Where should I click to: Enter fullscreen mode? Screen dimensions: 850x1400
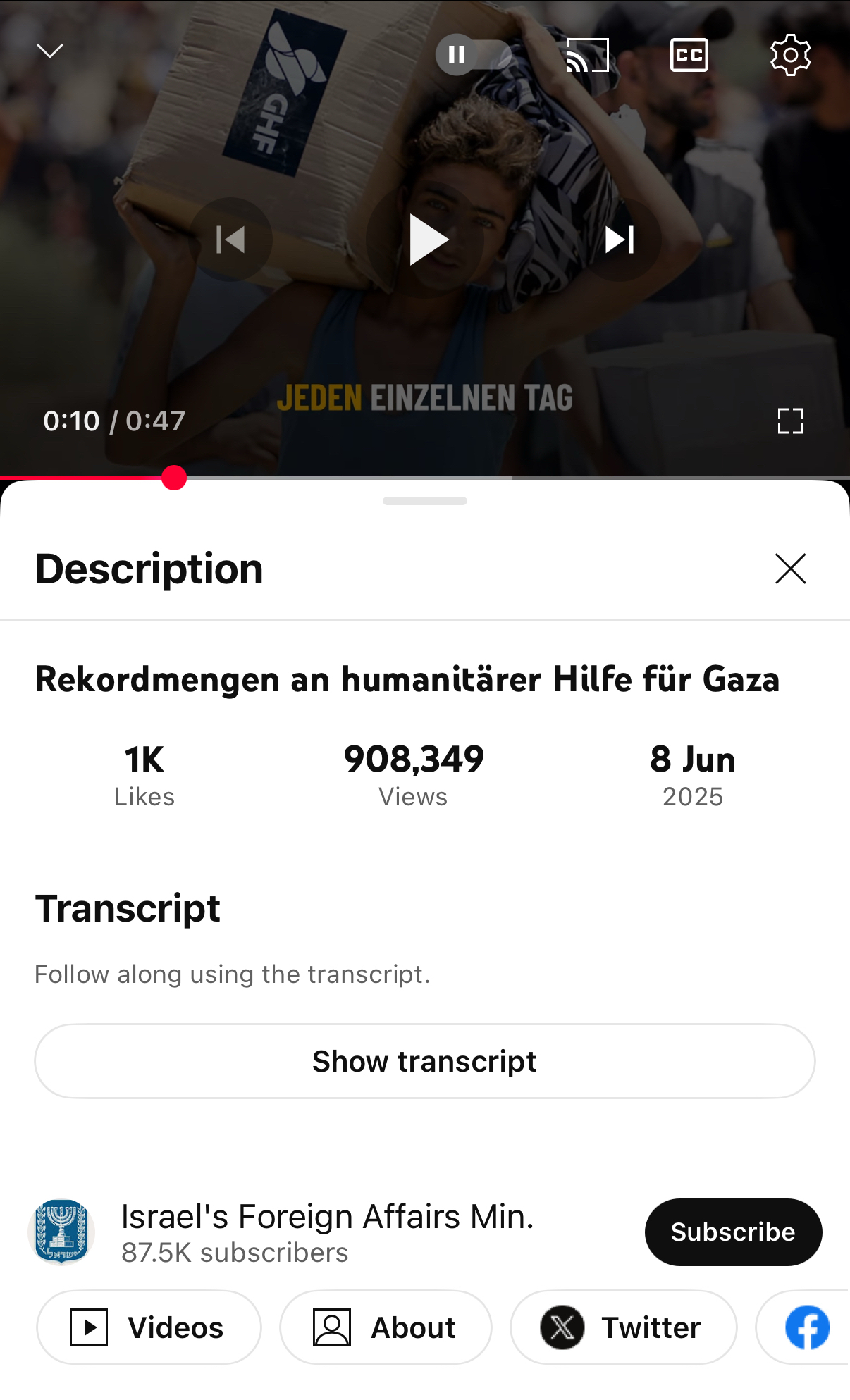790,421
